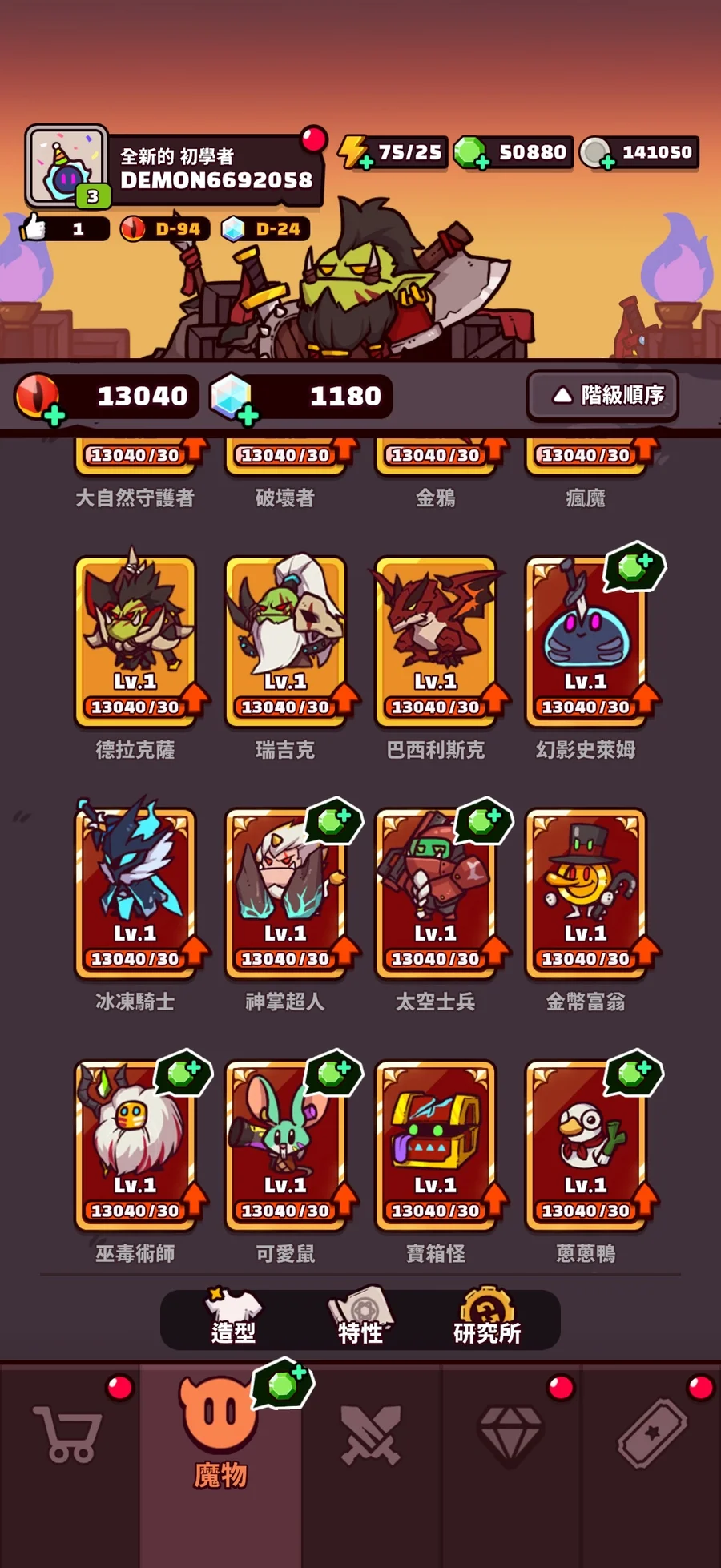View the 巴西利斯克 dragon card
This screenshot has height=1568, width=721.
435,641
